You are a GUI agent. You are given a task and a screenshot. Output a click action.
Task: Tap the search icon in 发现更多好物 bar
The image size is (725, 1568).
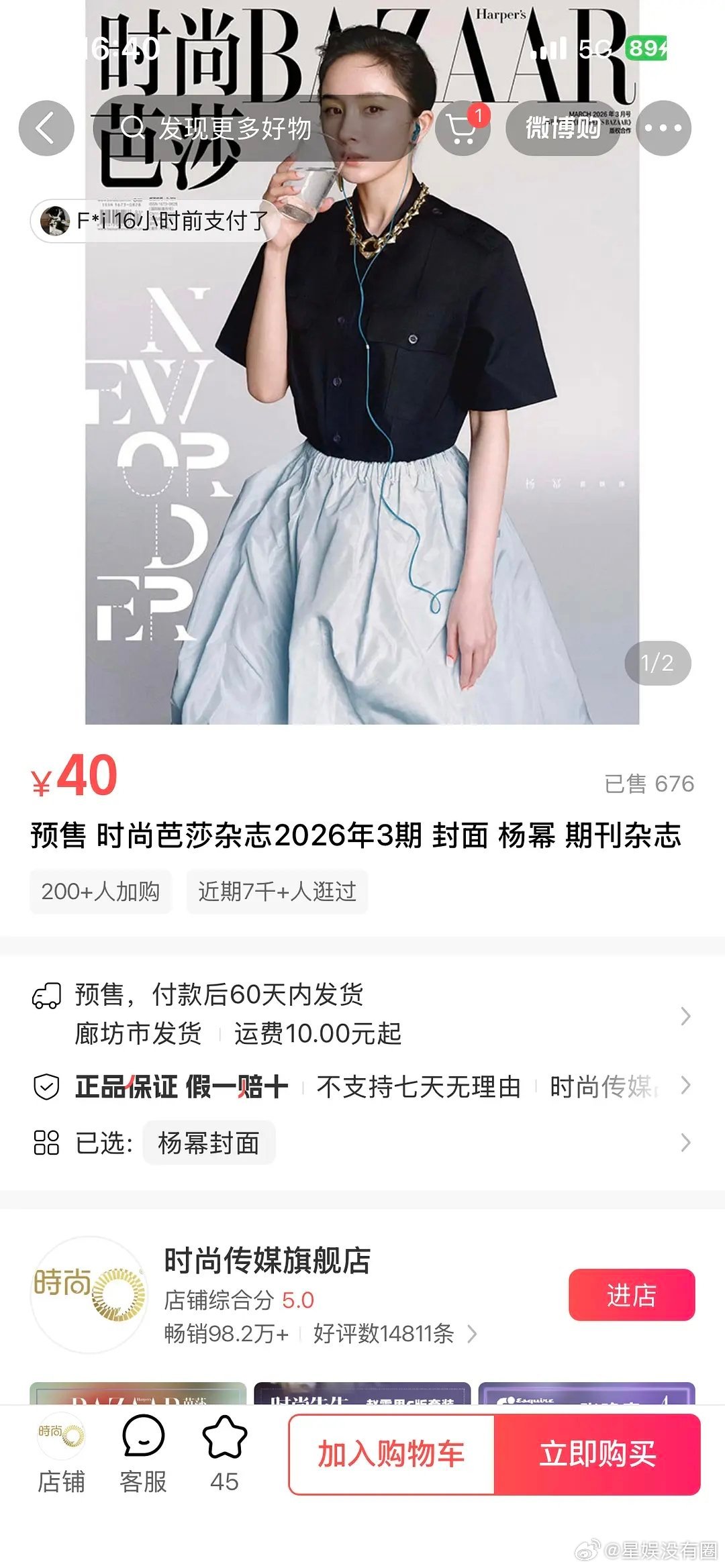click(x=134, y=129)
